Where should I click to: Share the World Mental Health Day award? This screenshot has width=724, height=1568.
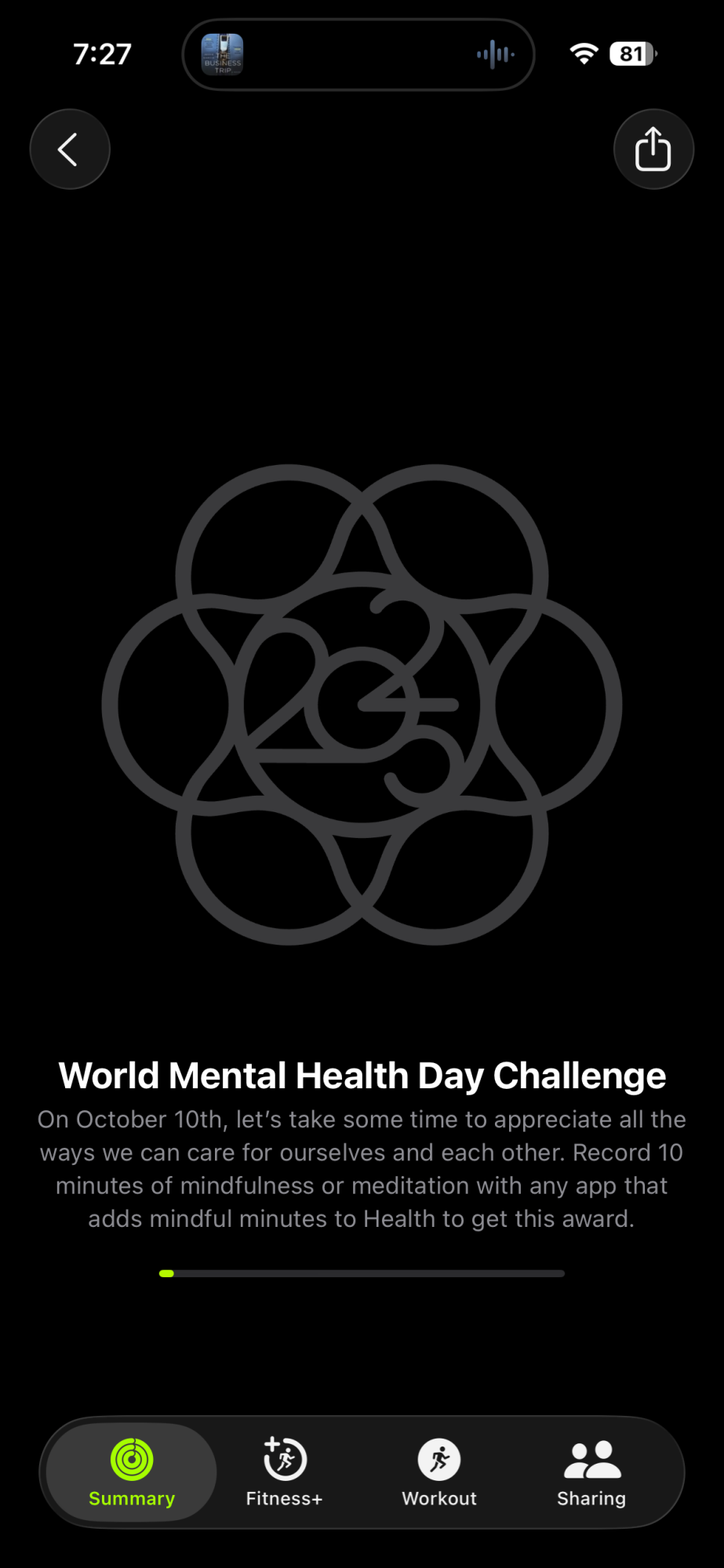[x=653, y=149]
